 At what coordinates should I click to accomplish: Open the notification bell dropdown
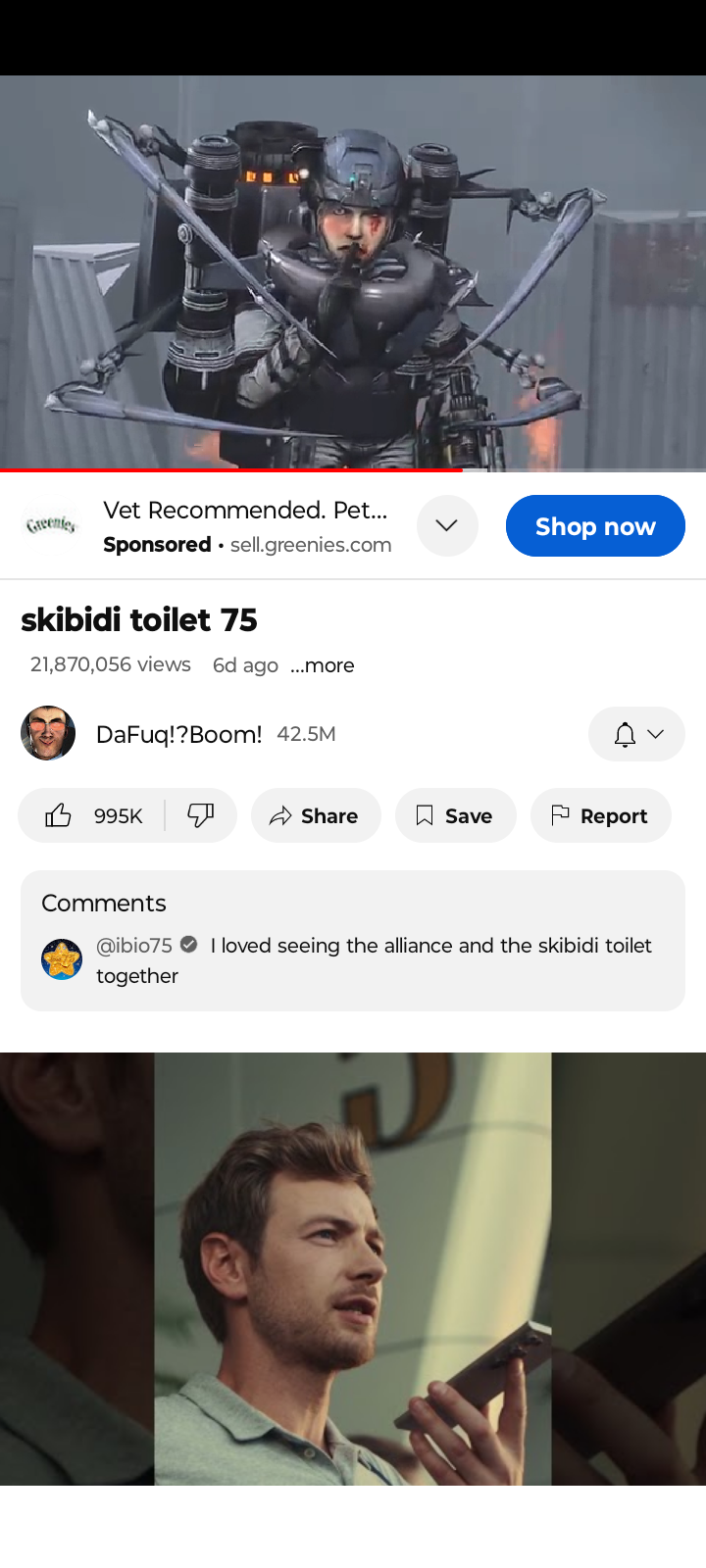[x=636, y=734]
